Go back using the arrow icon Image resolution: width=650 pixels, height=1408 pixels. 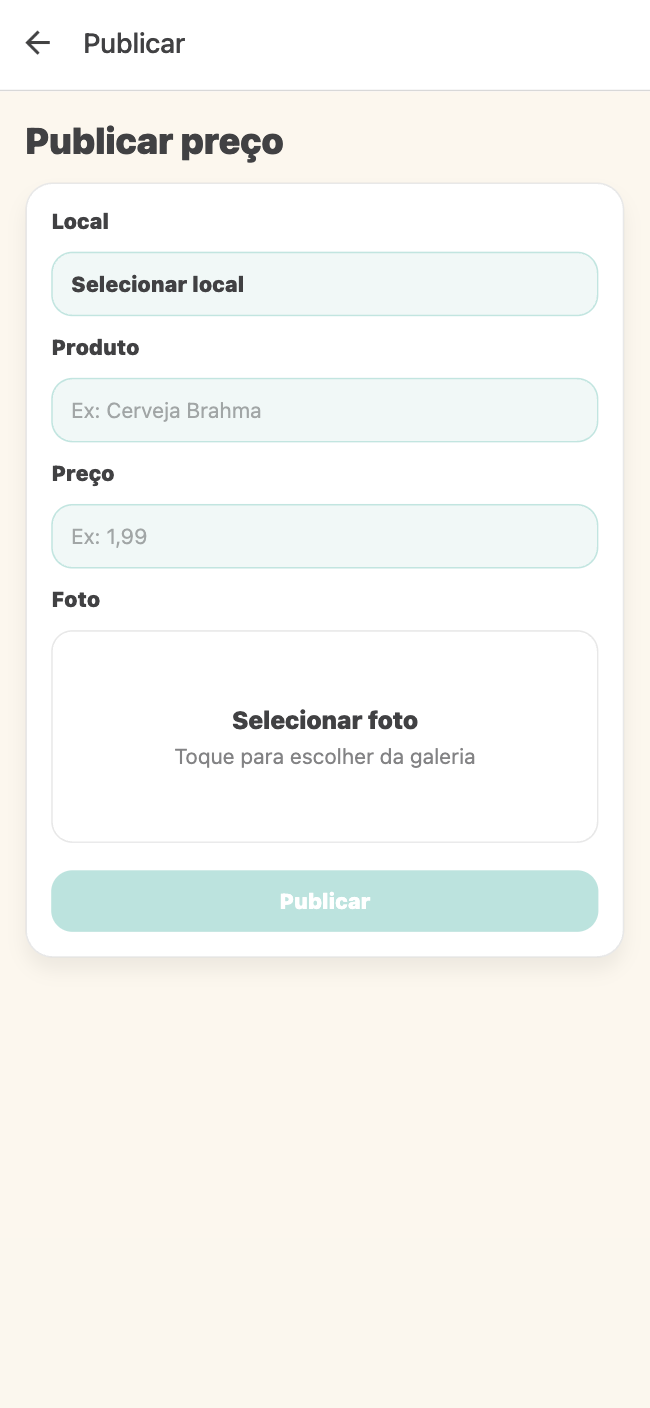tap(38, 43)
